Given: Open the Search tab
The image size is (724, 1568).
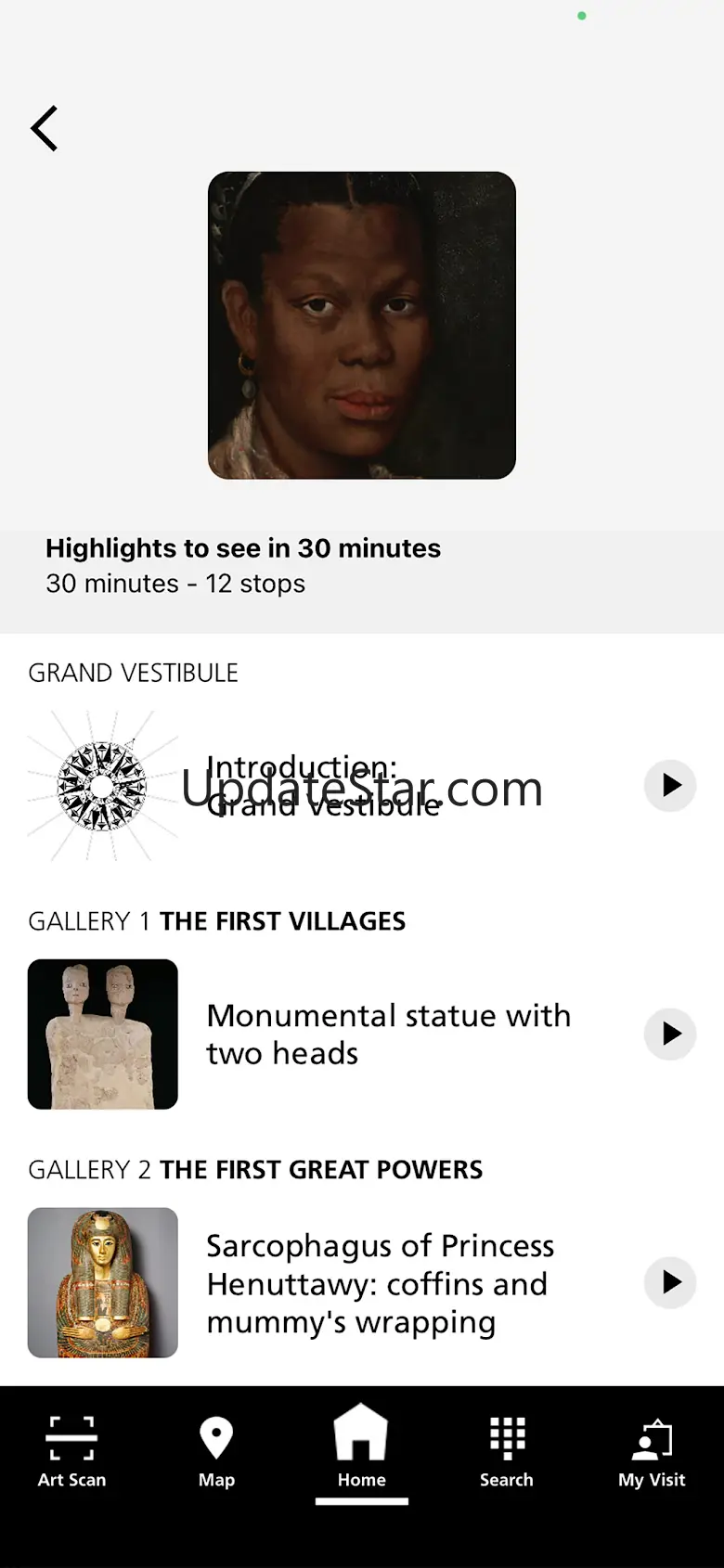Looking at the screenshot, I should tap(507, 1452).
